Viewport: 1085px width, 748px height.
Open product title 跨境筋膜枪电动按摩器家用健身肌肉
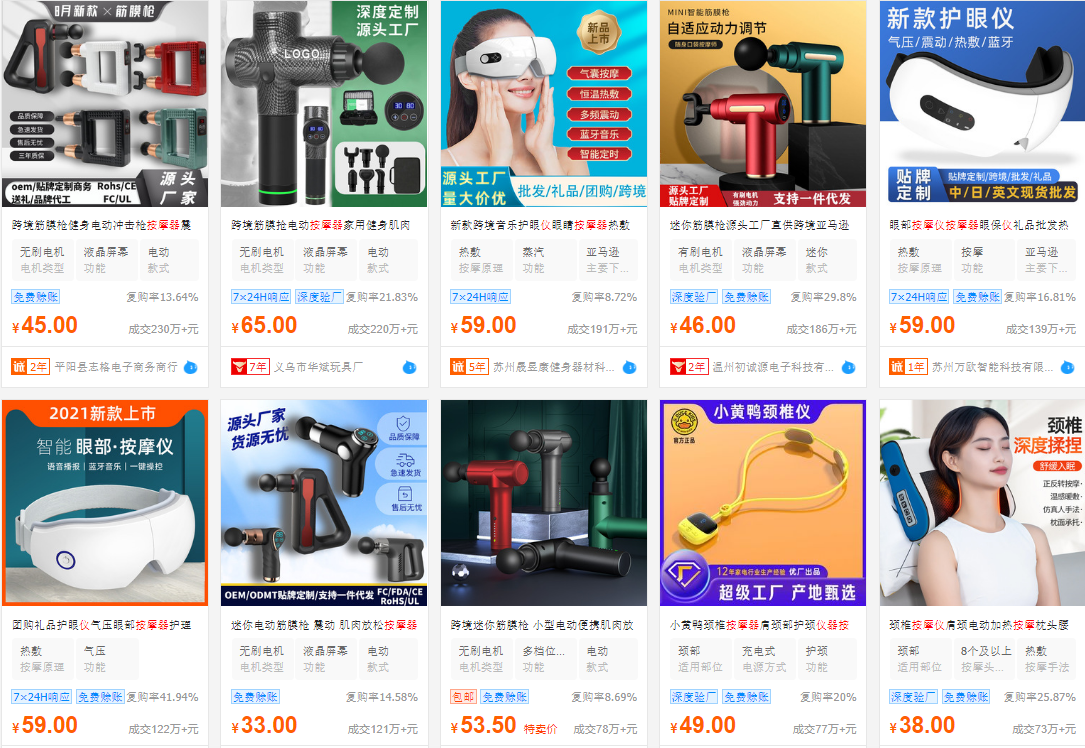[321, 225]
